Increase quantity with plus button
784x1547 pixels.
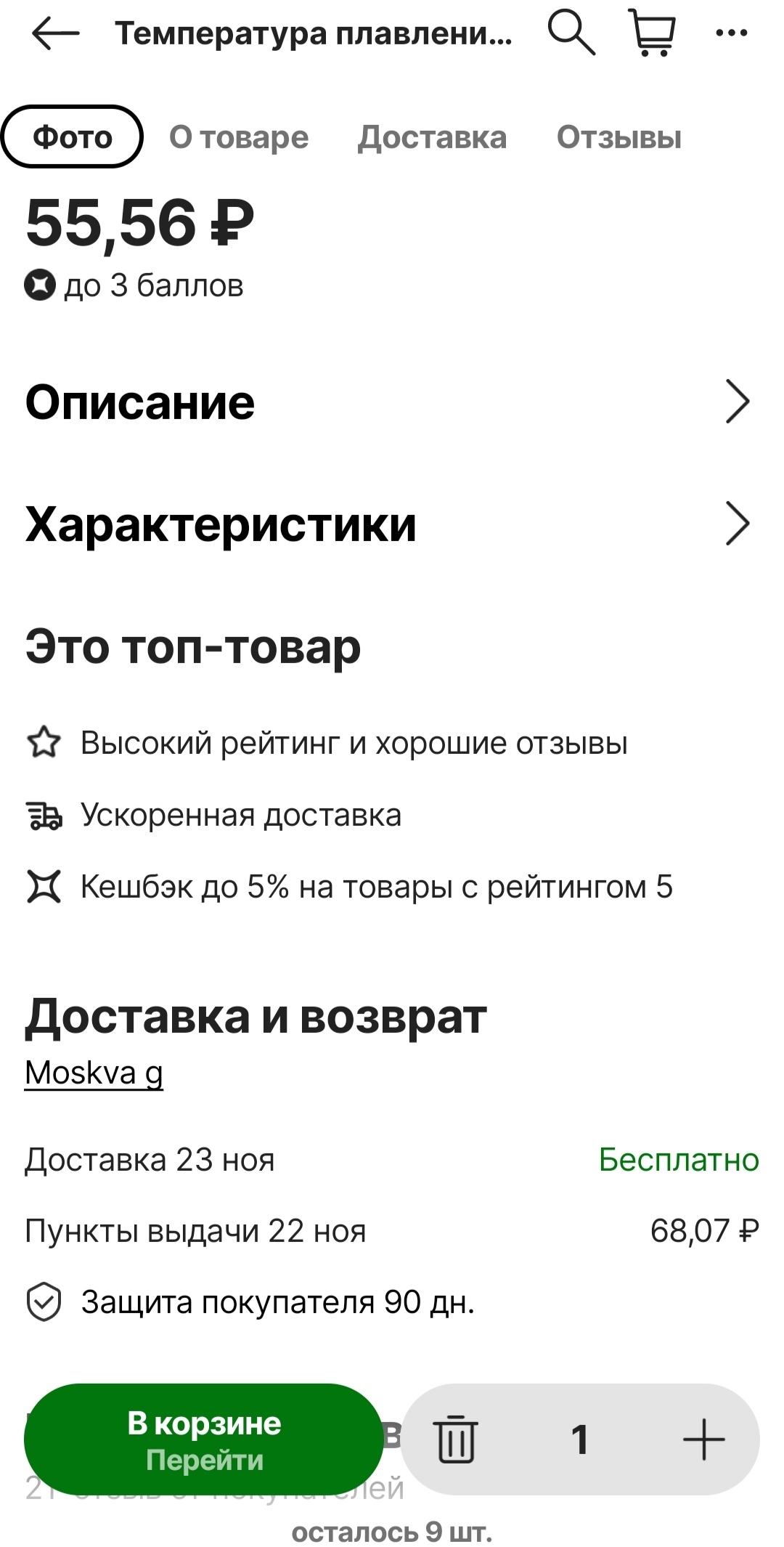coord(703,1440)
